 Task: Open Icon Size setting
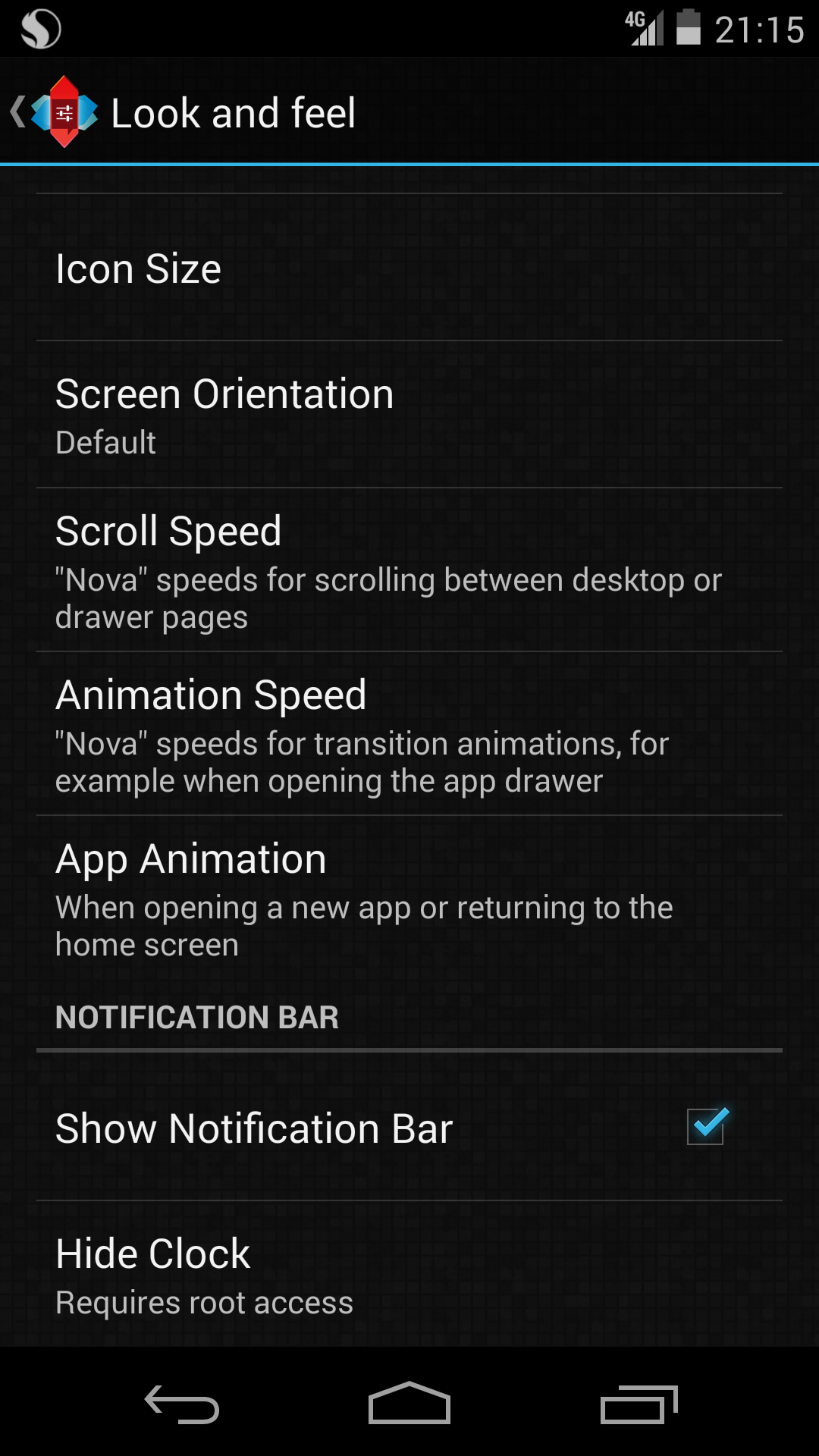(x=409, y=268)
